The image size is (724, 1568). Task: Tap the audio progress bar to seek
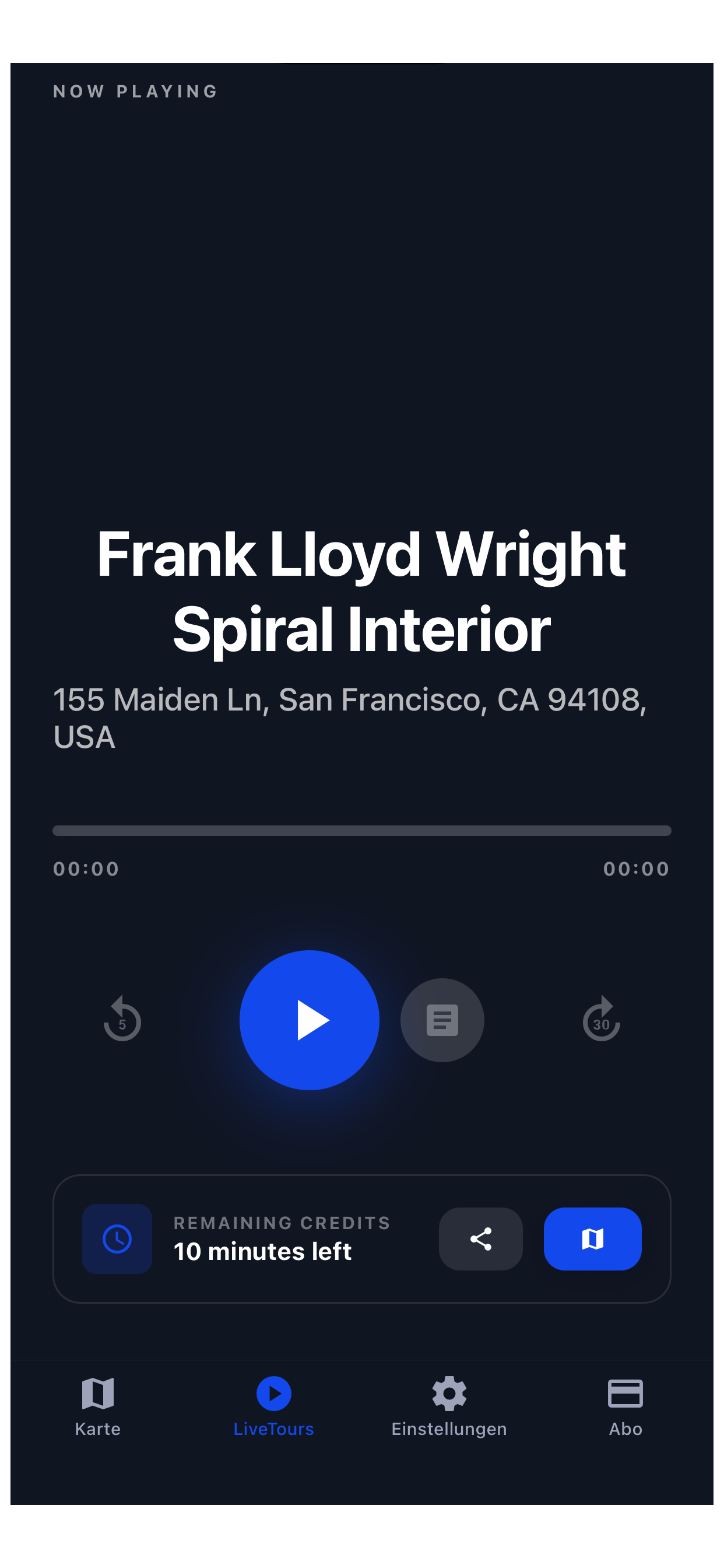362,829
